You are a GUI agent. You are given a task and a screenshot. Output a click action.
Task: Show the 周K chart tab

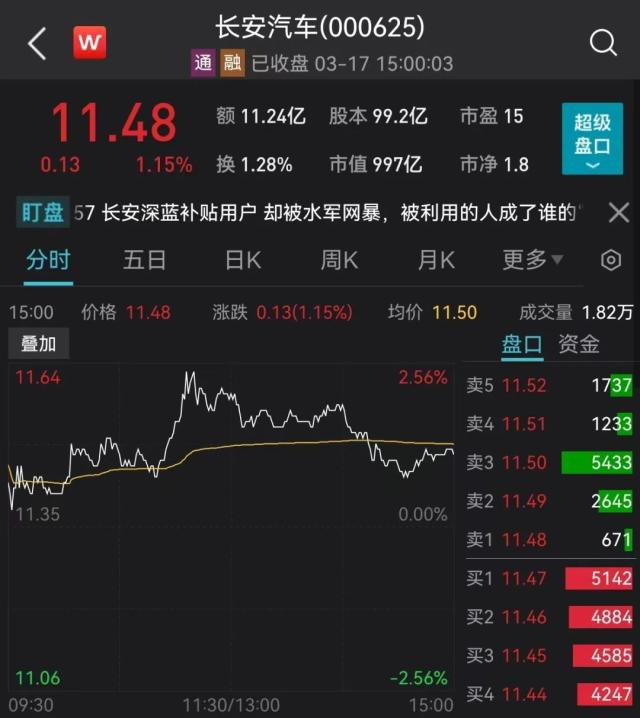(x=339, y=261)
